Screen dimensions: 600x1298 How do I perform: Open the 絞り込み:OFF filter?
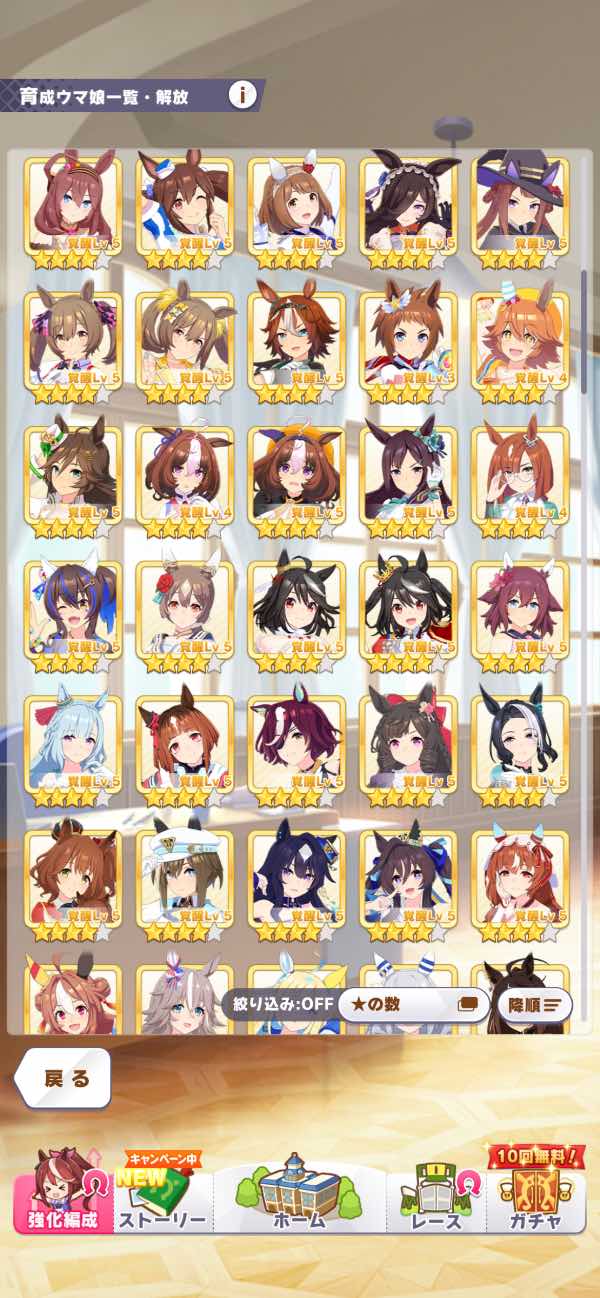pos(277,1005)
